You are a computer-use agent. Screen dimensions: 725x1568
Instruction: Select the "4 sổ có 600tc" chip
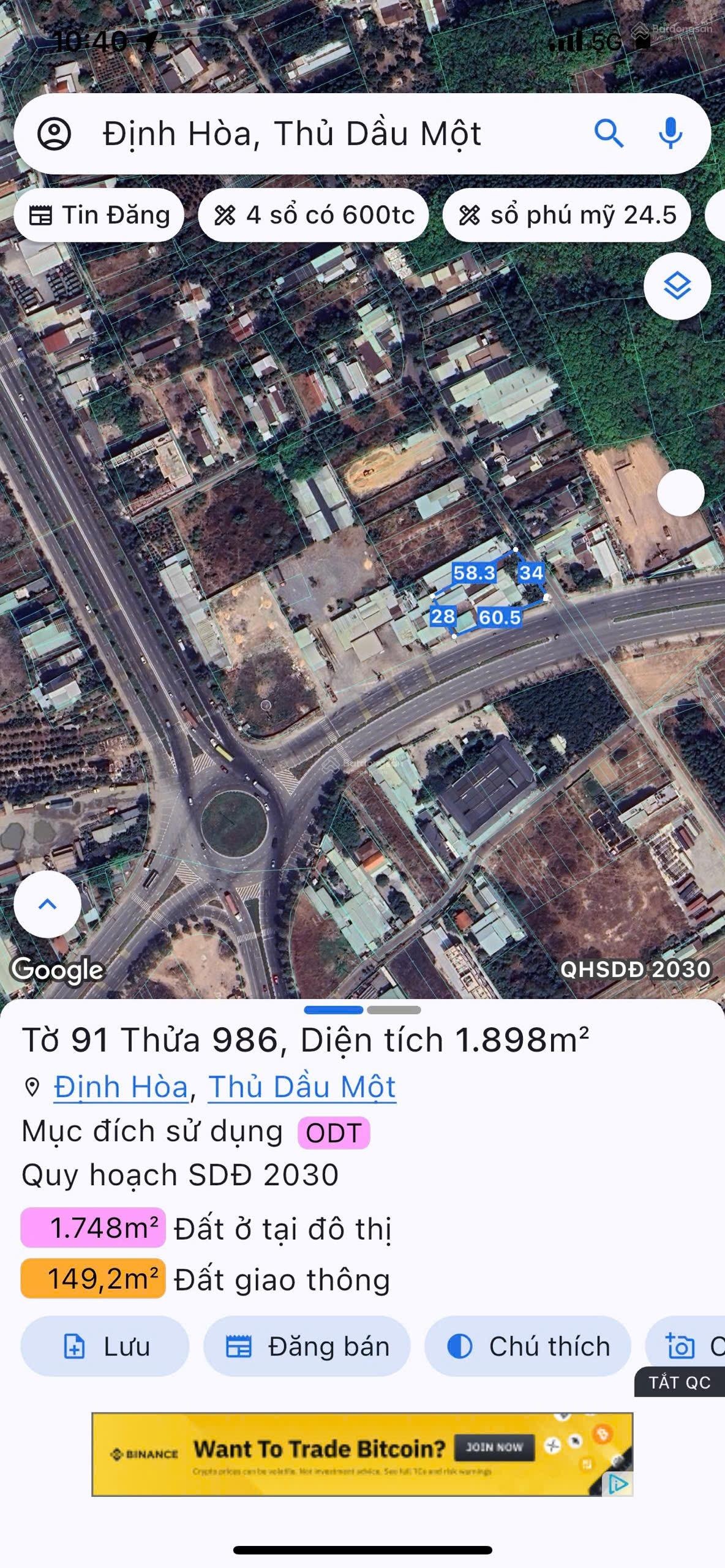314,216
